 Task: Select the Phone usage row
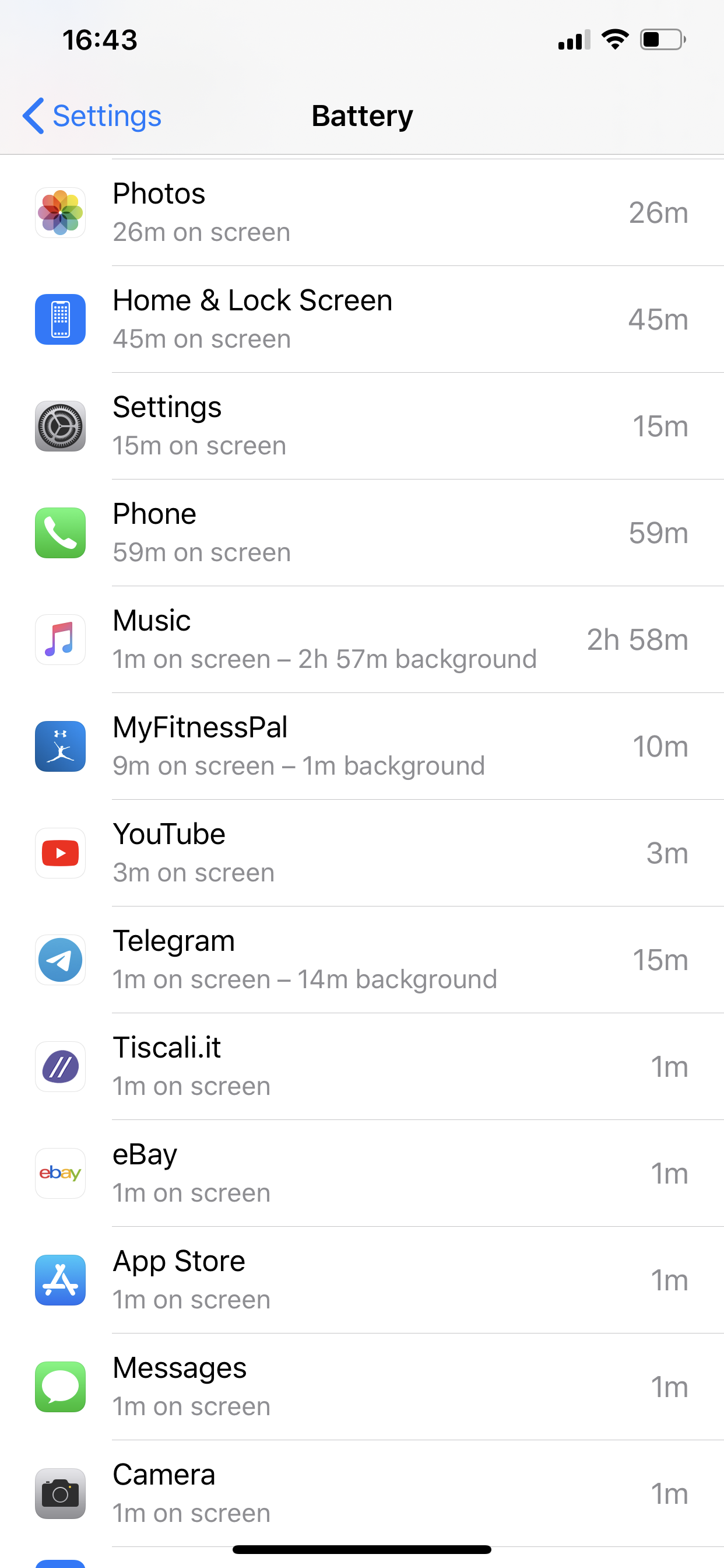pos(362,533)
